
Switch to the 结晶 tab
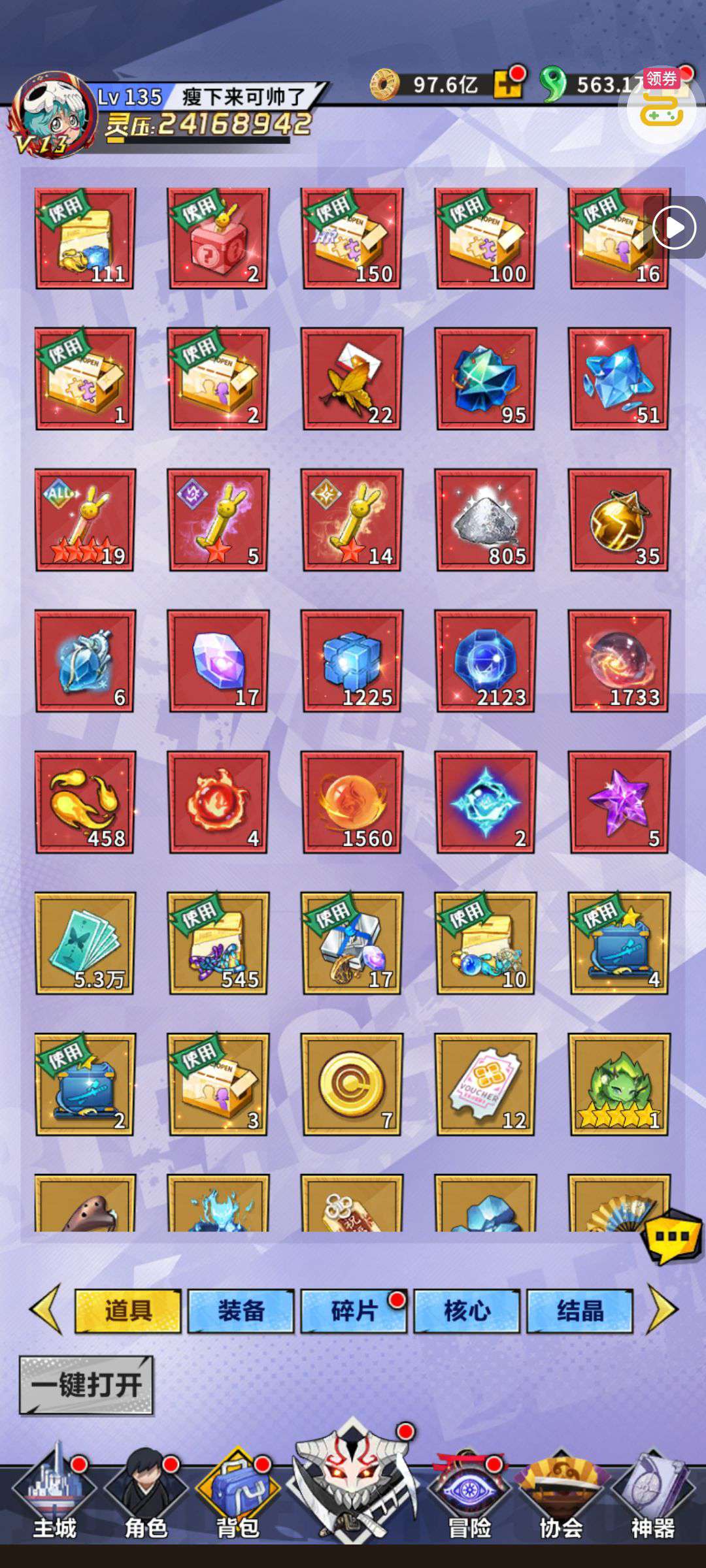pos(580,1310)
